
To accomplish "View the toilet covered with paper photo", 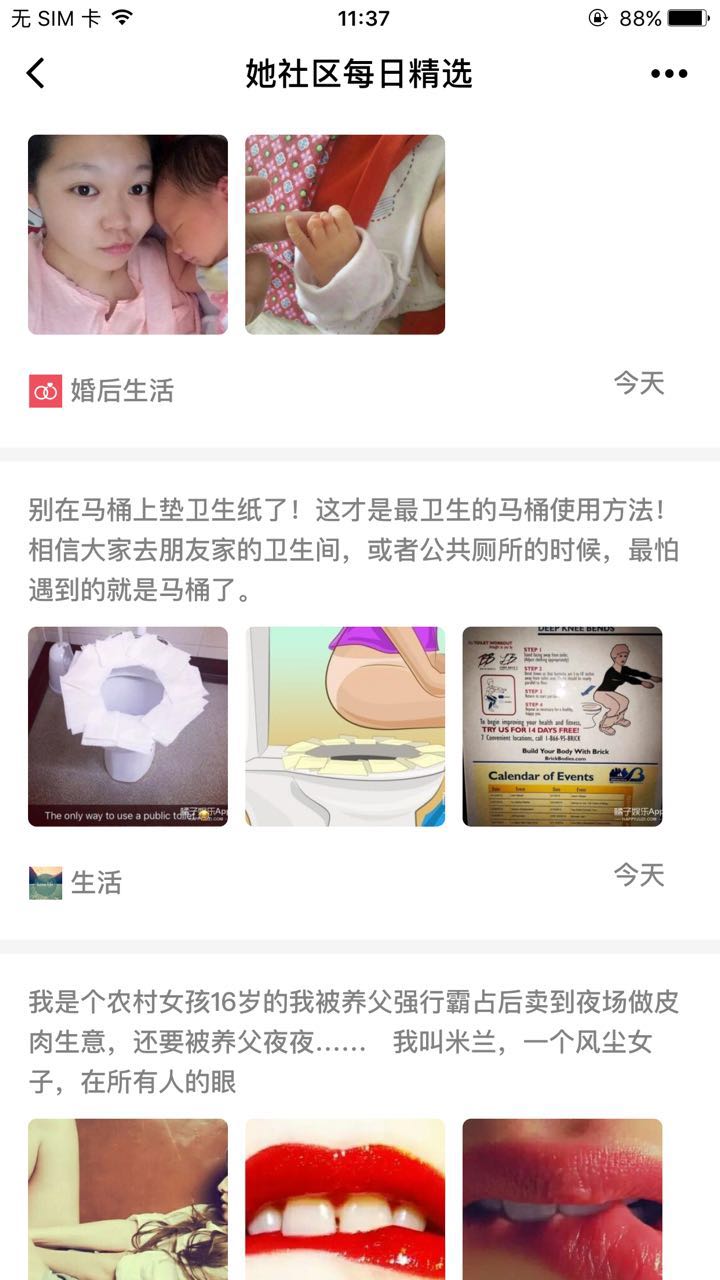I will click(128, 726).
